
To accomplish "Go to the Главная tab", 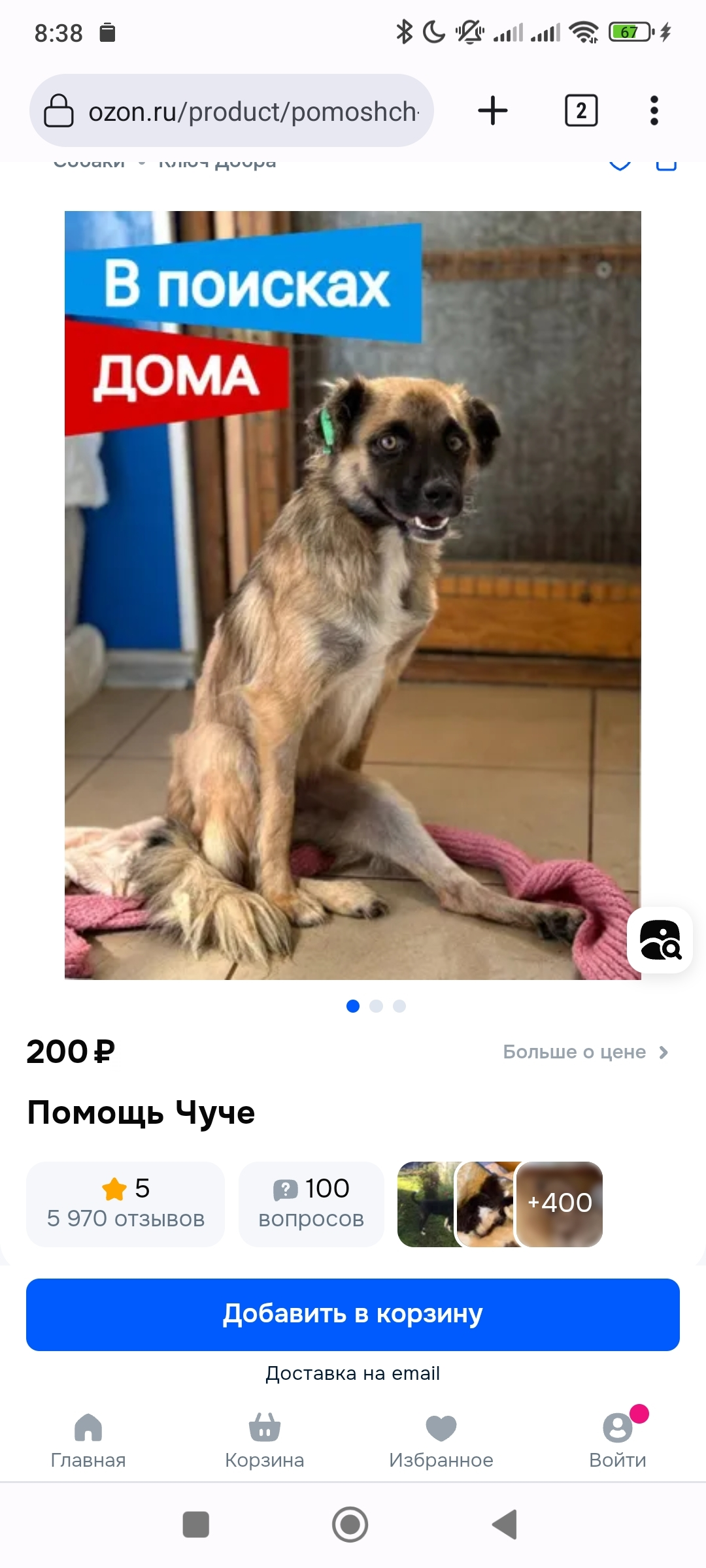I will [88, 1439].
